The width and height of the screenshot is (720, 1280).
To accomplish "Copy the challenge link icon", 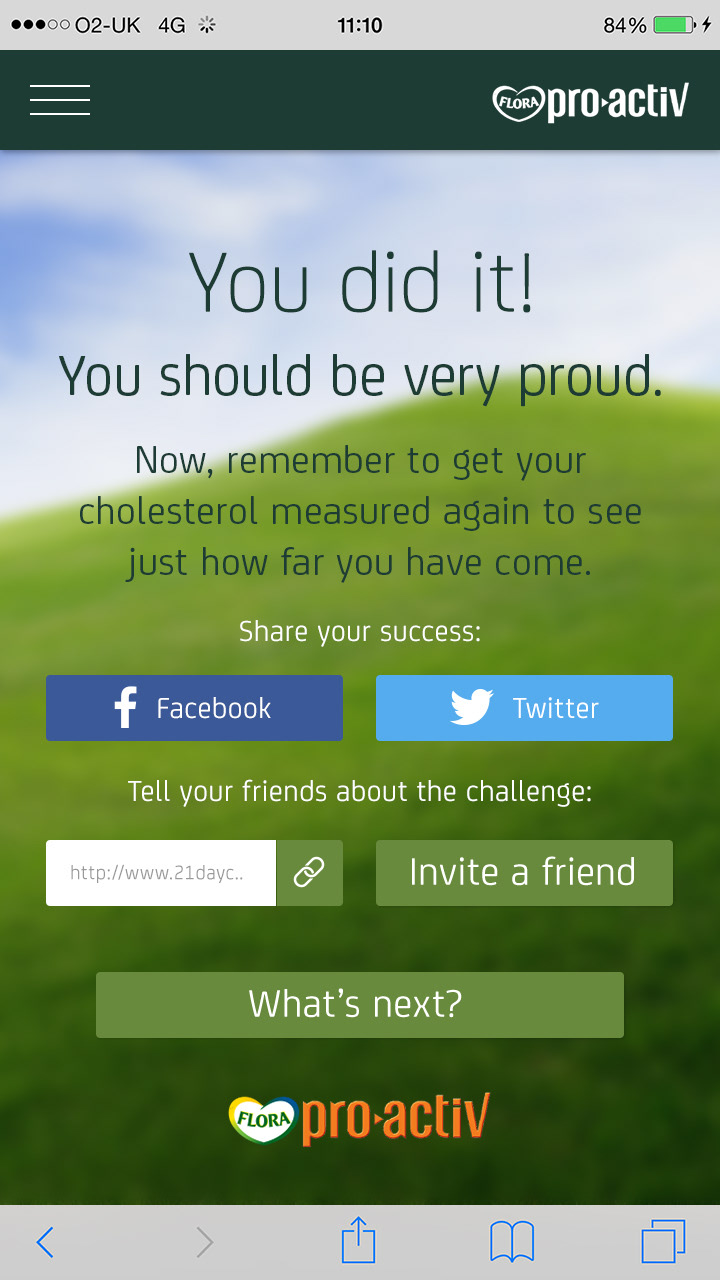I will (x=309, y=873).
